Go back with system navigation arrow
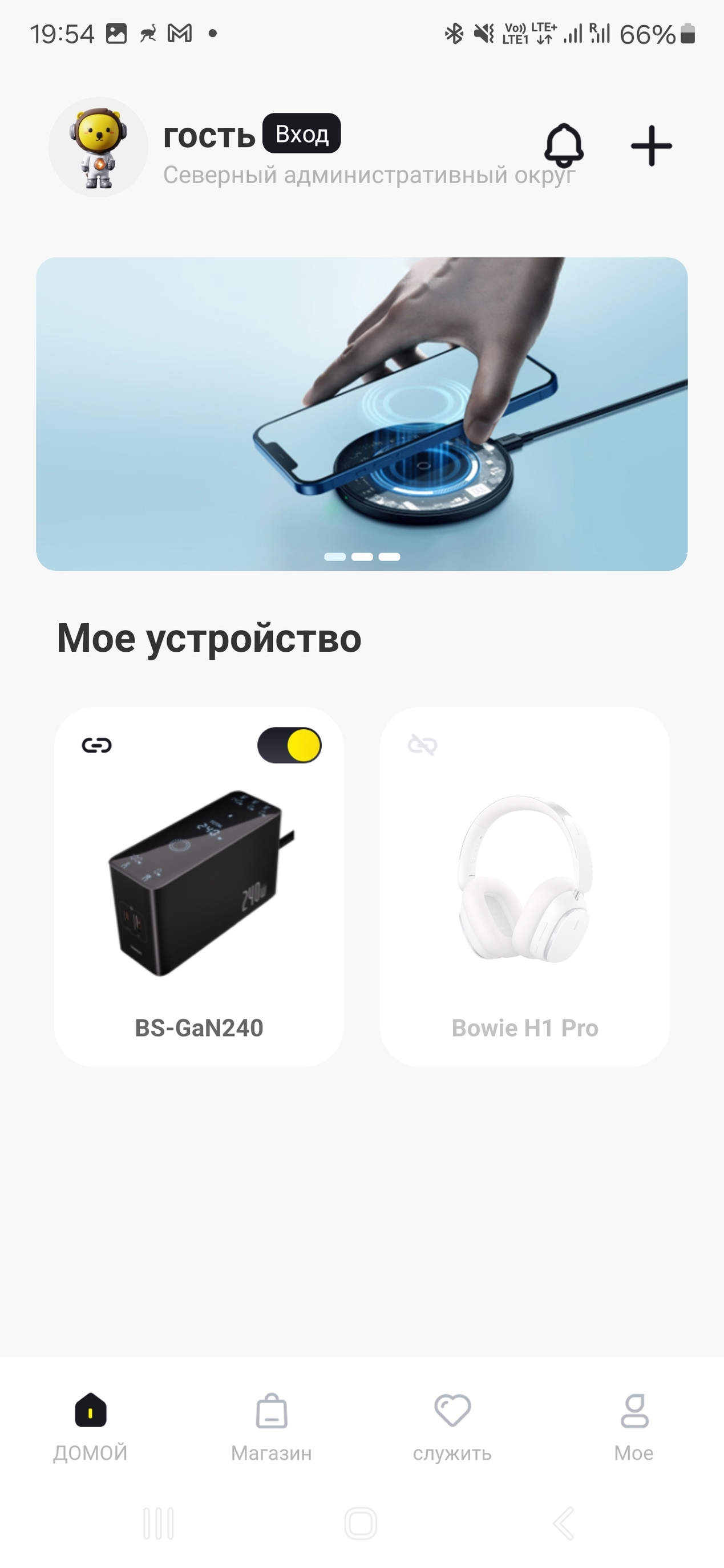This screenshot has width=724, height=1568. [x=563, y=1524]
